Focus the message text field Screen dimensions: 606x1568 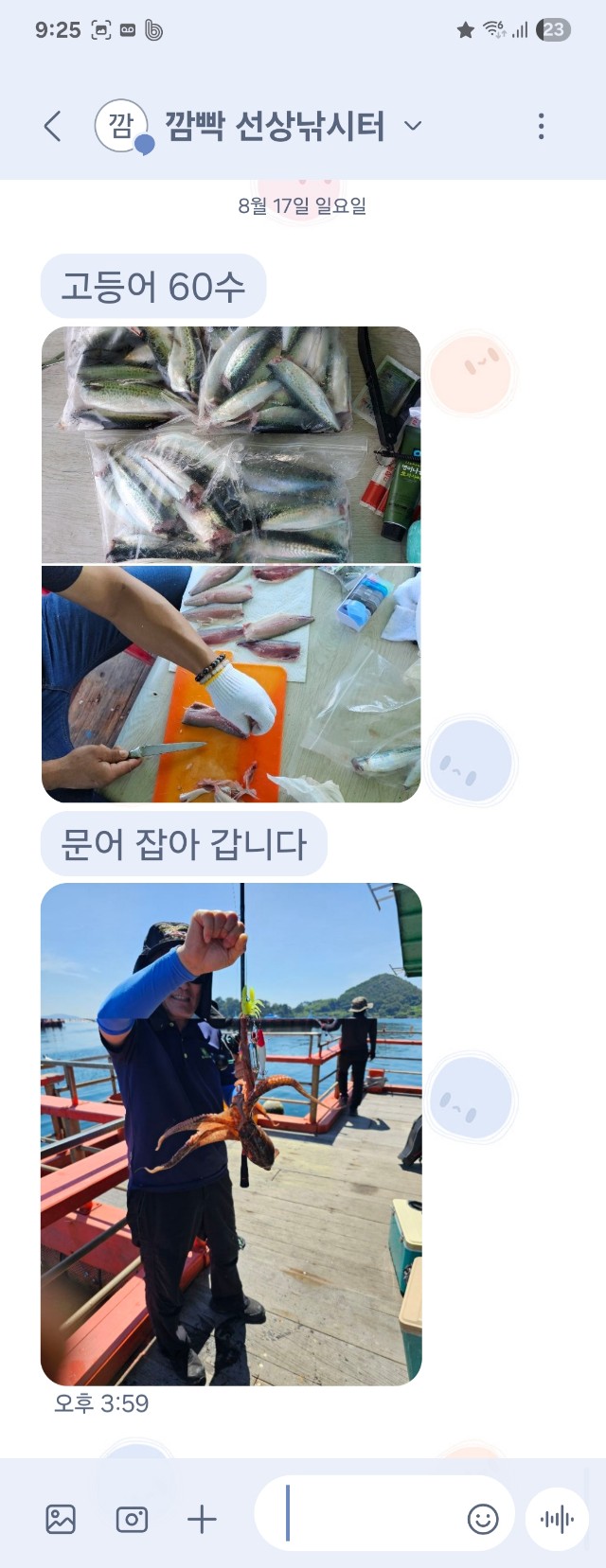pyautogui.click(x=369, y=1520)
